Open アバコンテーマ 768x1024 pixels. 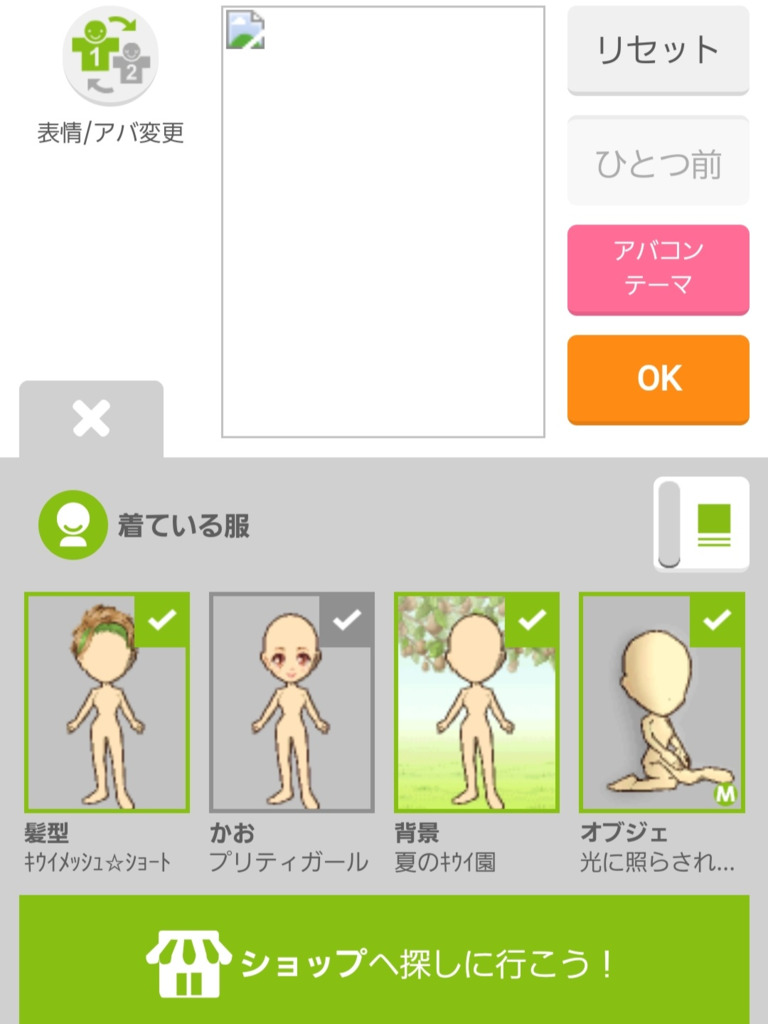point(658,268)
